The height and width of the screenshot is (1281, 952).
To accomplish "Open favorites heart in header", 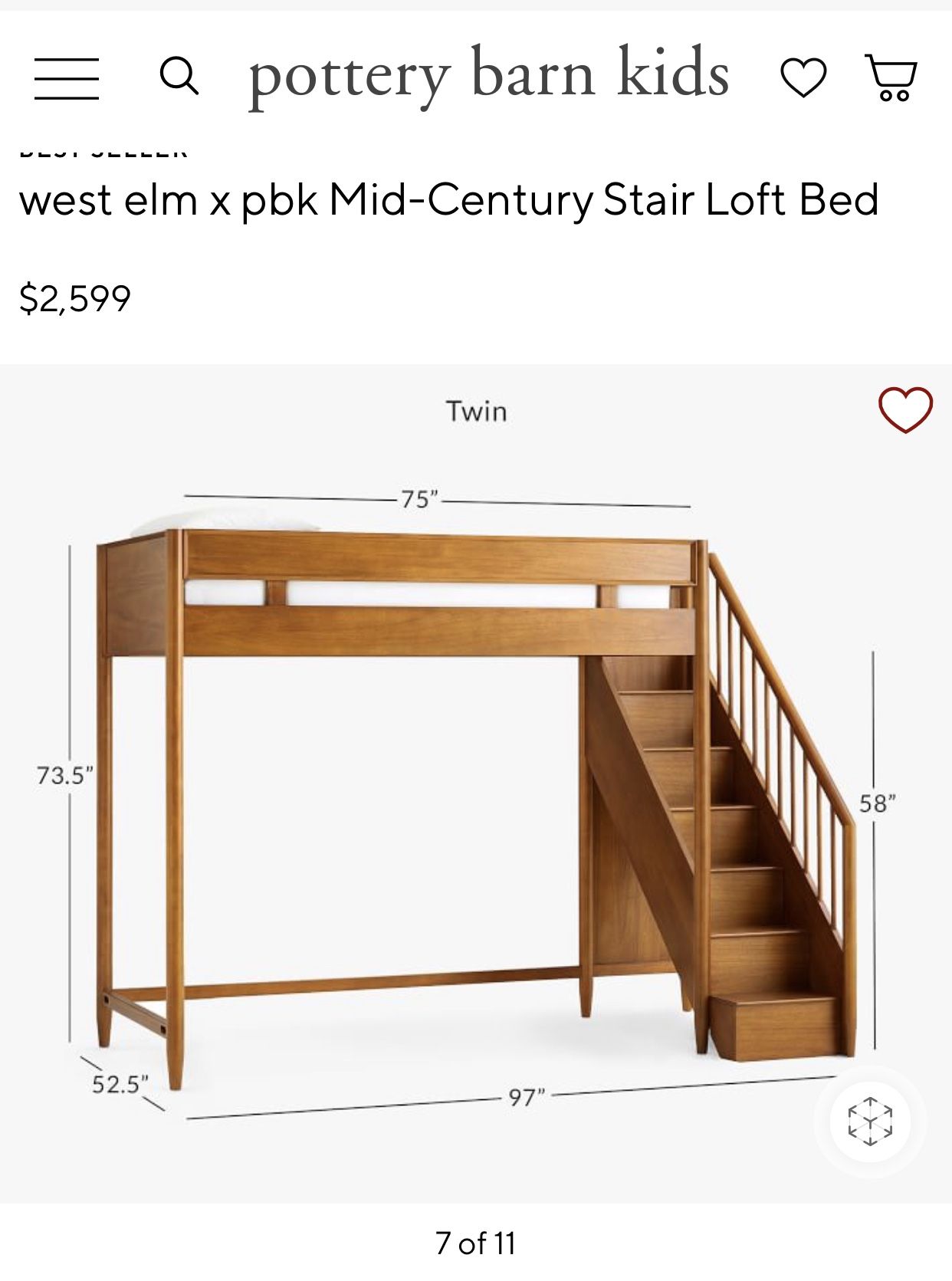I will tap(803, 77).
